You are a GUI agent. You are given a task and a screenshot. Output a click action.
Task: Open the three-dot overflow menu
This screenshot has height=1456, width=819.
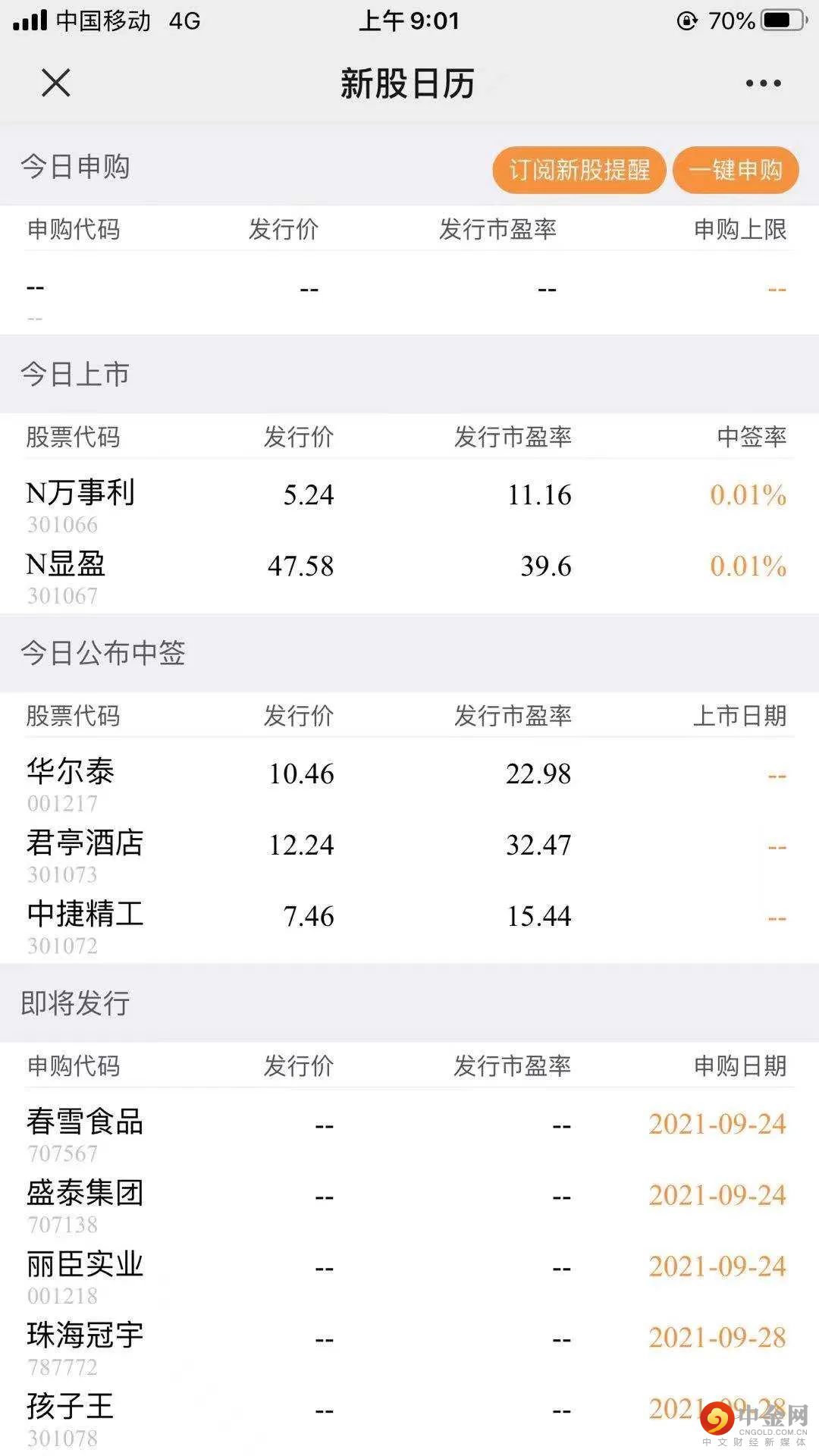763,83
